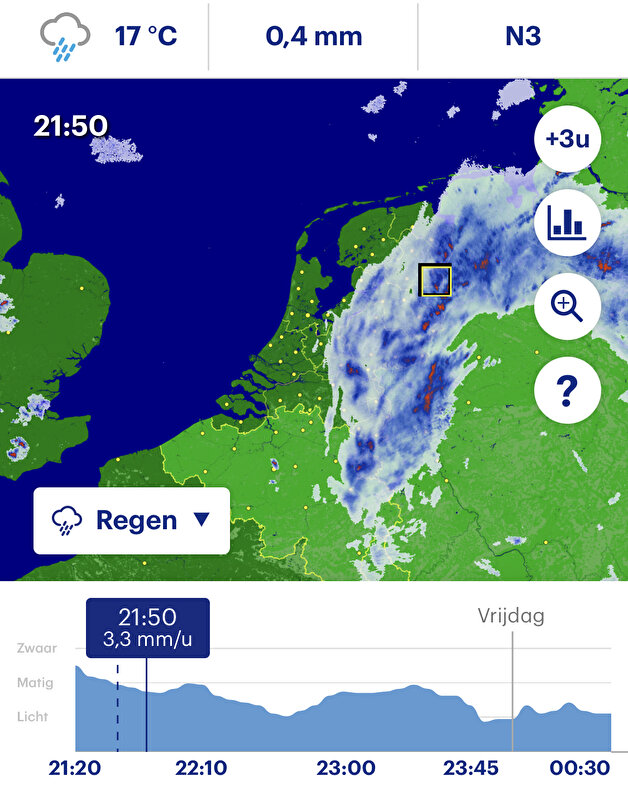Tap the +3u forecast extension button

[567, 140]
